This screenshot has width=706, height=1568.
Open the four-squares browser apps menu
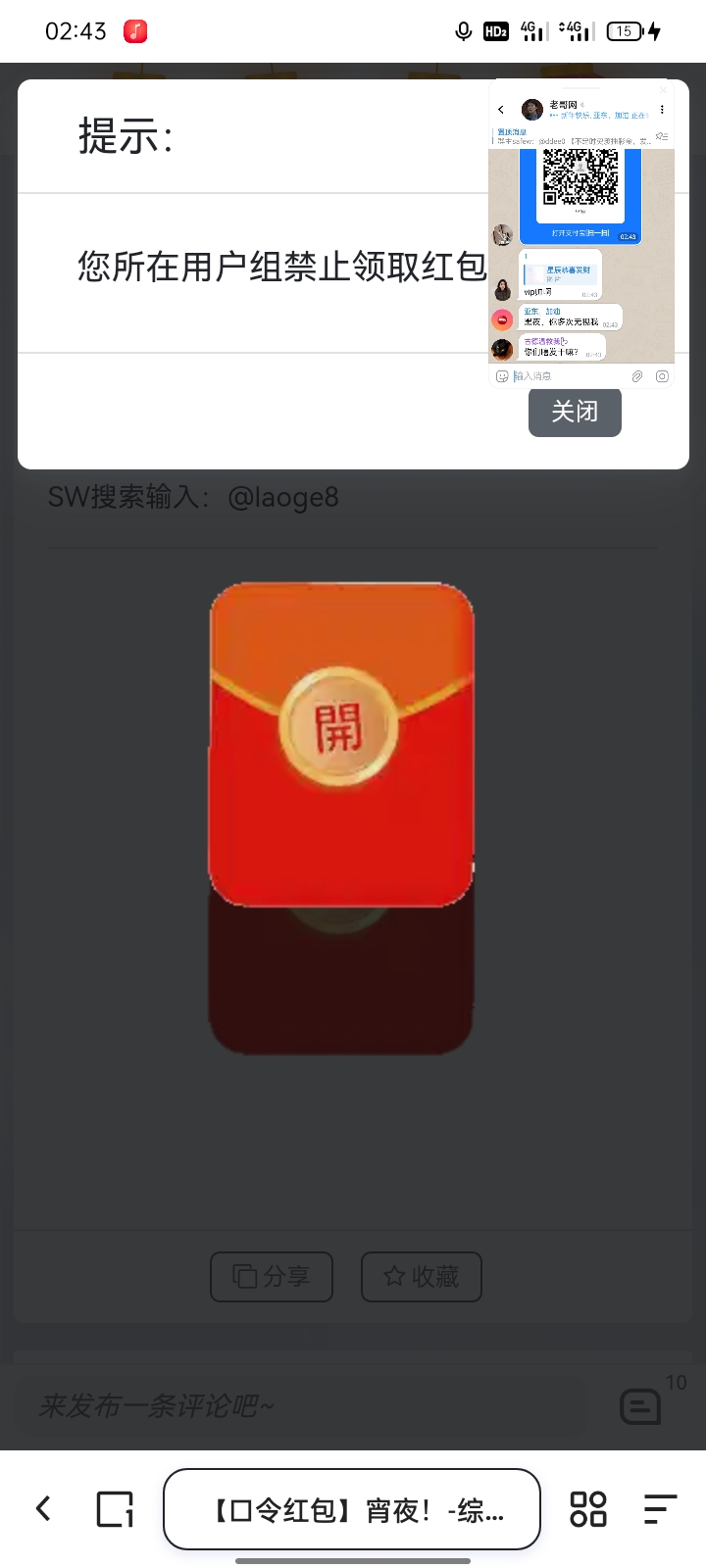click(588, 1508)
